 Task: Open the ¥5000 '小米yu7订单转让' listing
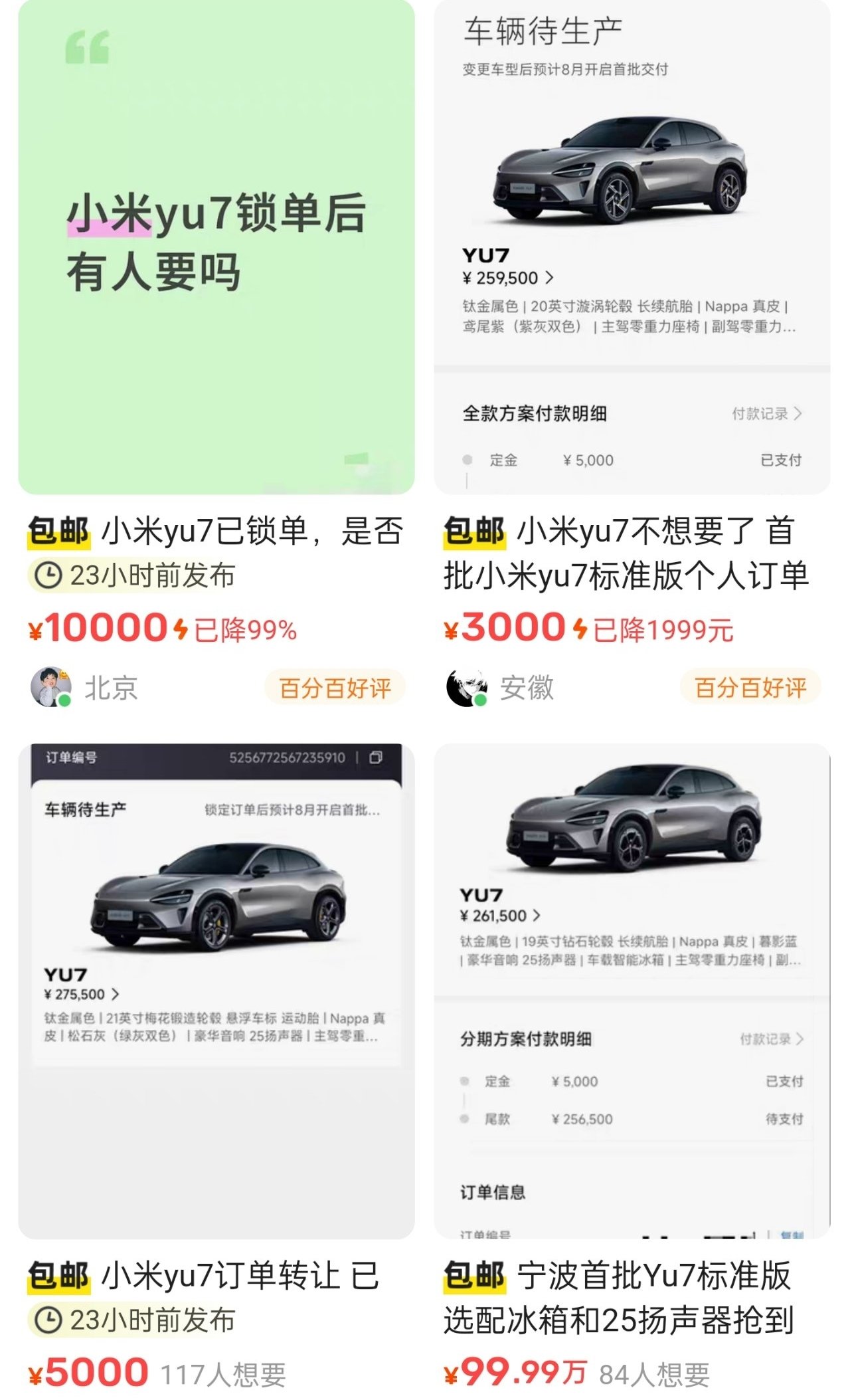coord(216,990)
